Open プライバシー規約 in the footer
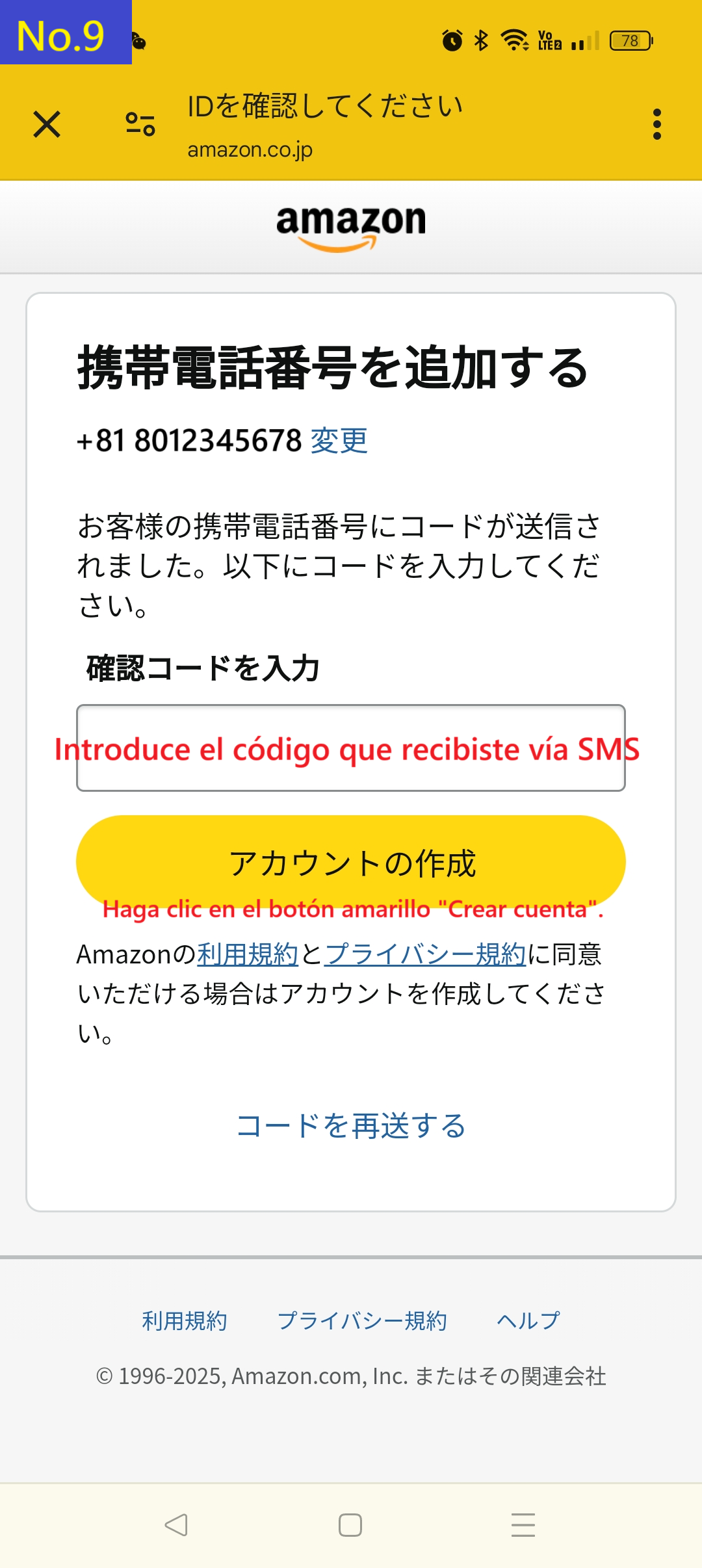The width and height of the screenshot is (702, 1568). (x=363, y=1320)
